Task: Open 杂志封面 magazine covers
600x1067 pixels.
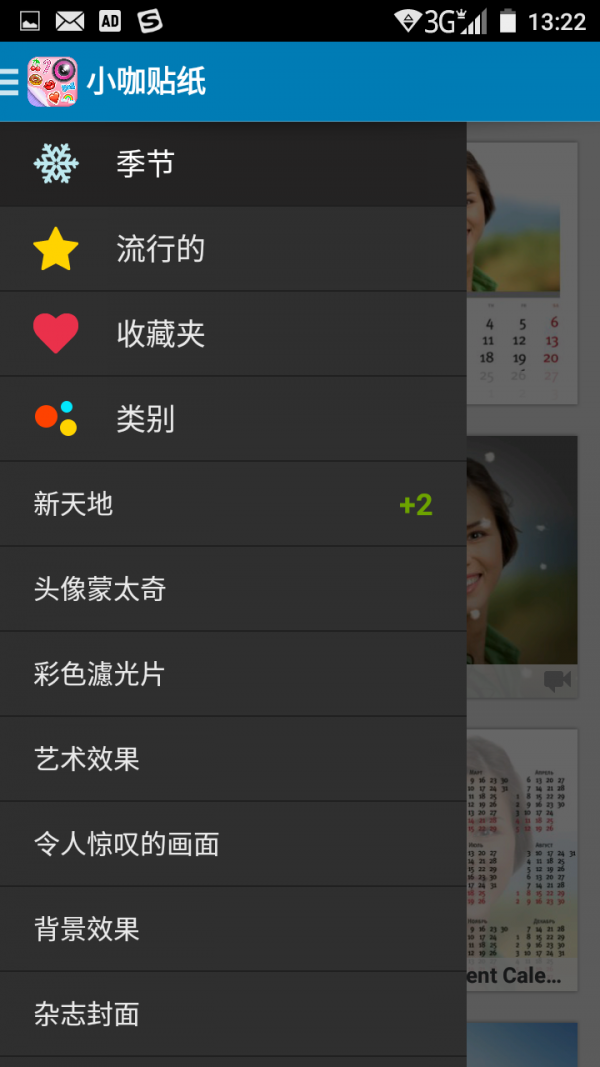Action: tap(232, 1014)
